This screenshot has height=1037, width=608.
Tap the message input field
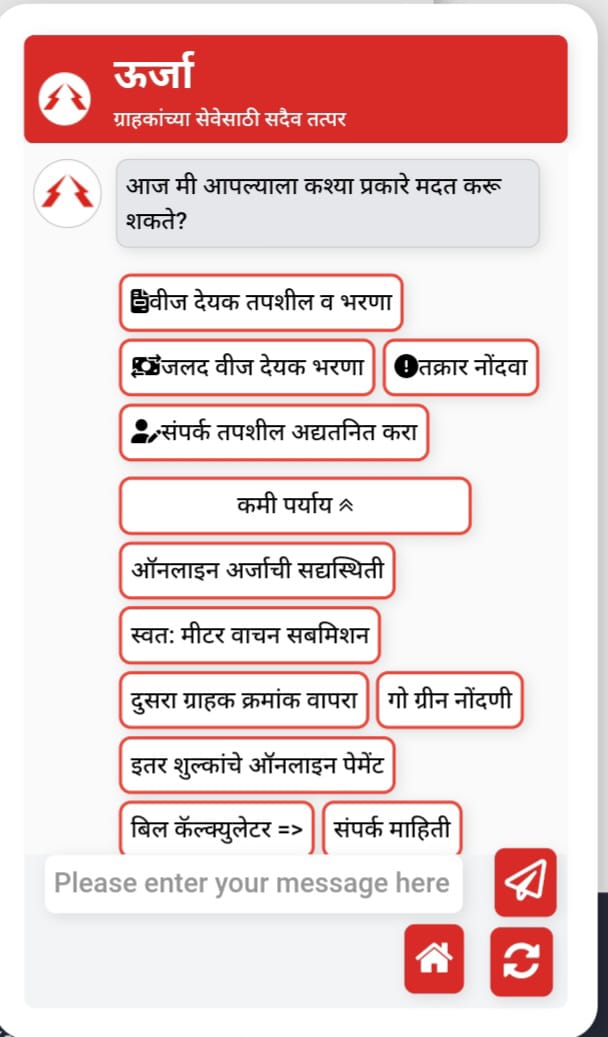tap(253, 884)
